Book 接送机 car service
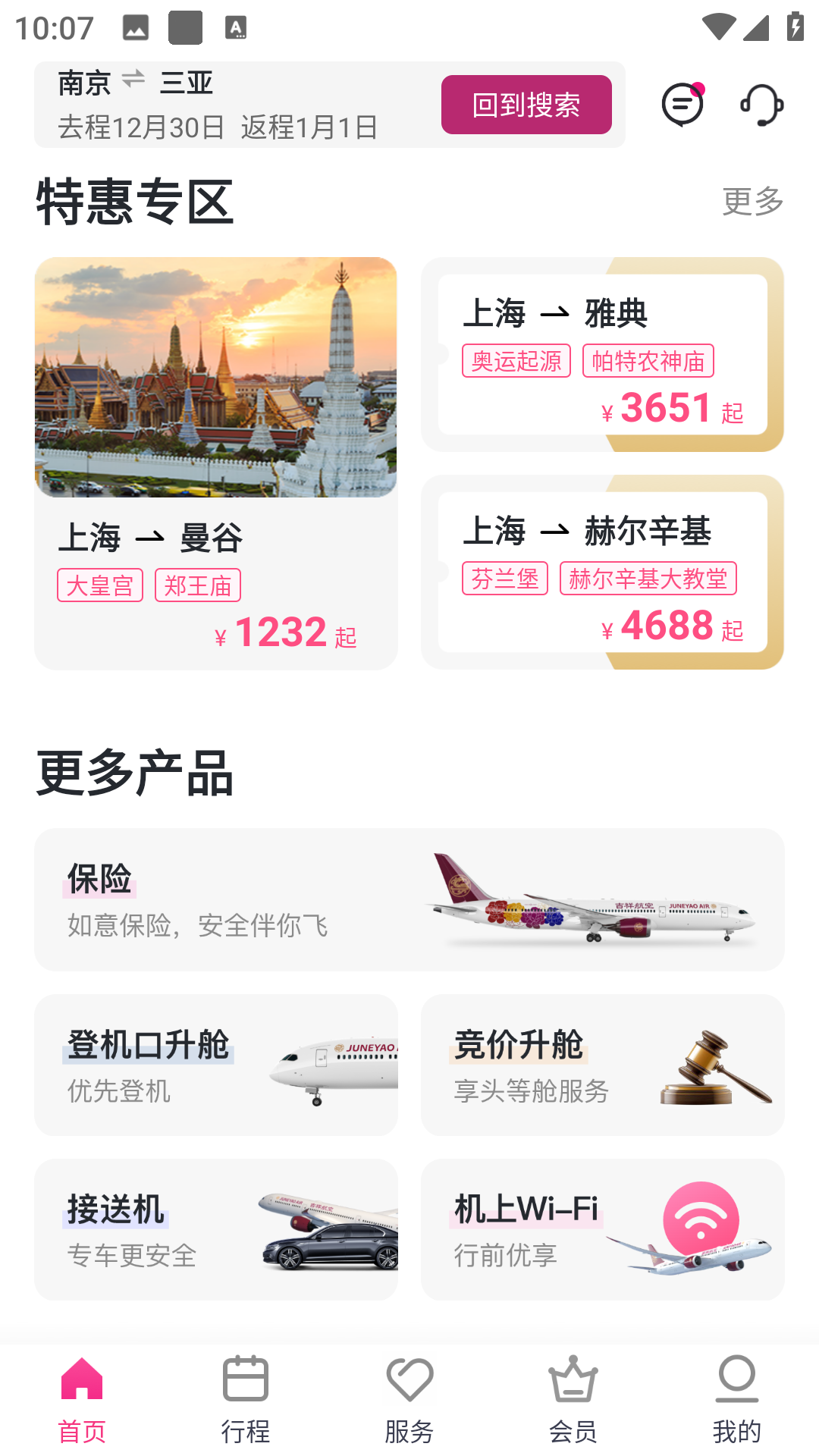The width and height of the screenshot is (819, 1456). coord(216,1229)
